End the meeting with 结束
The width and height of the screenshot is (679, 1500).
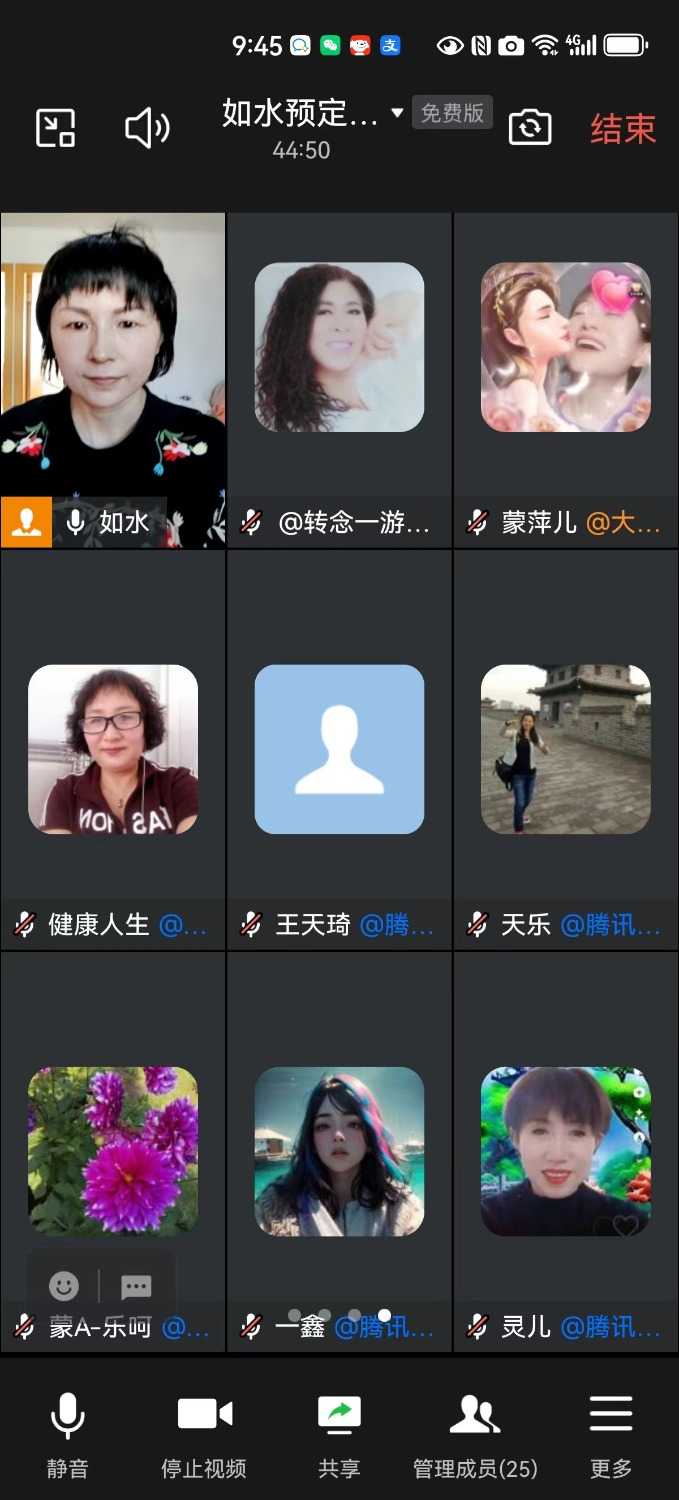tap(623, 129)
